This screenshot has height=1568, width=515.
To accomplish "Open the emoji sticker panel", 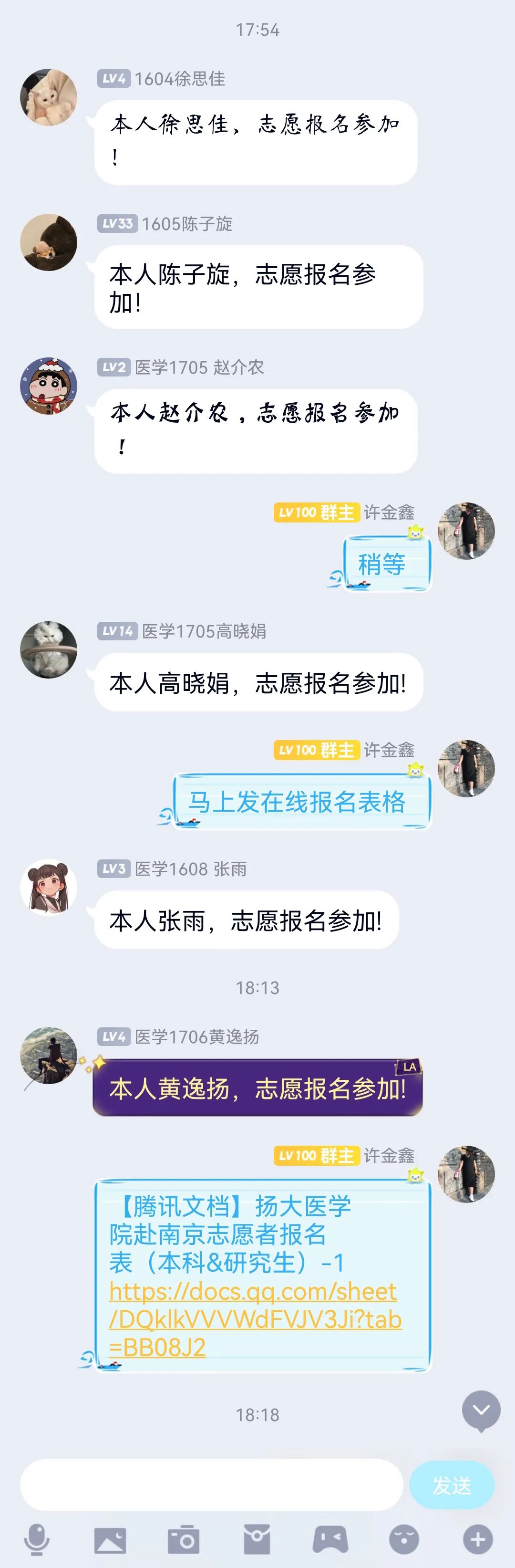I will tap(404, 1540).
